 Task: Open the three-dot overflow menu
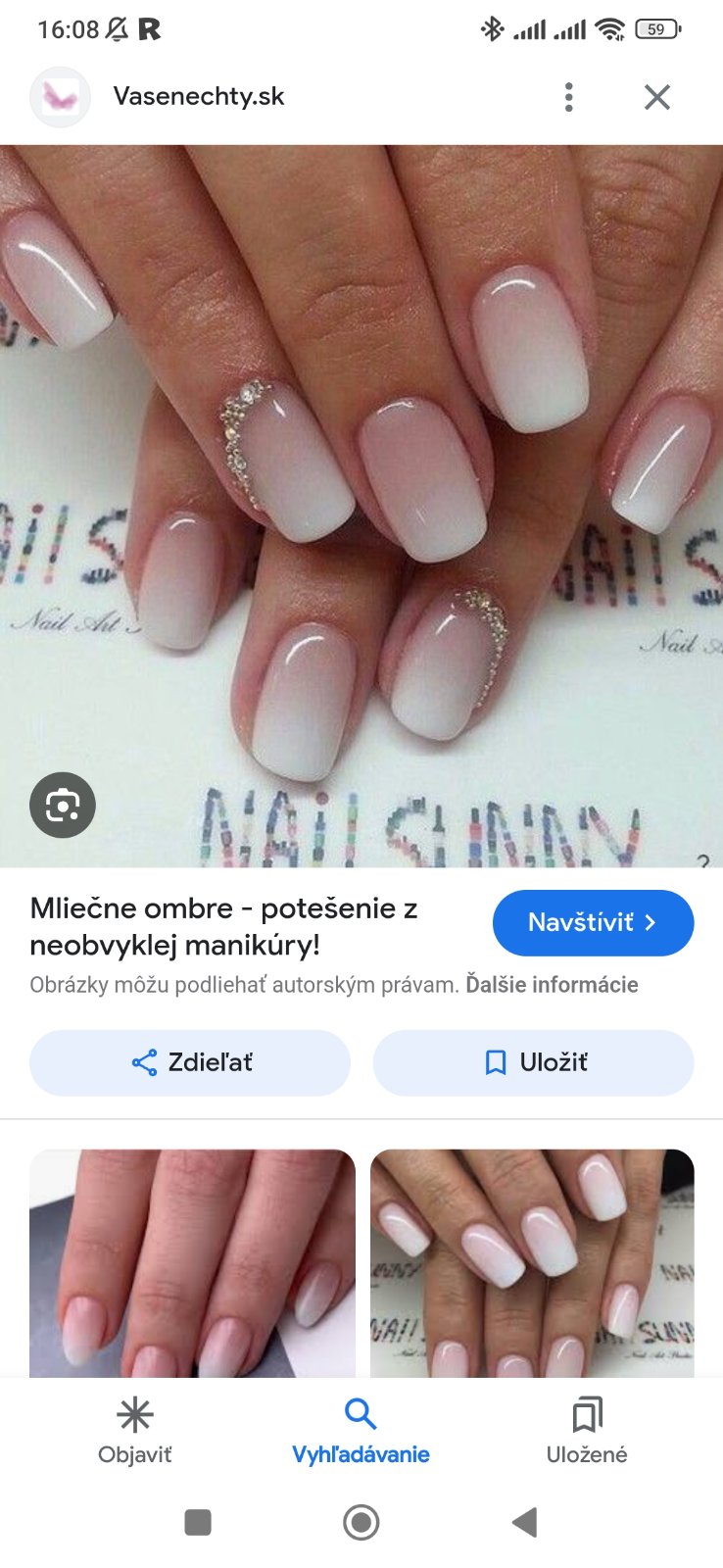tap(568, 97)
